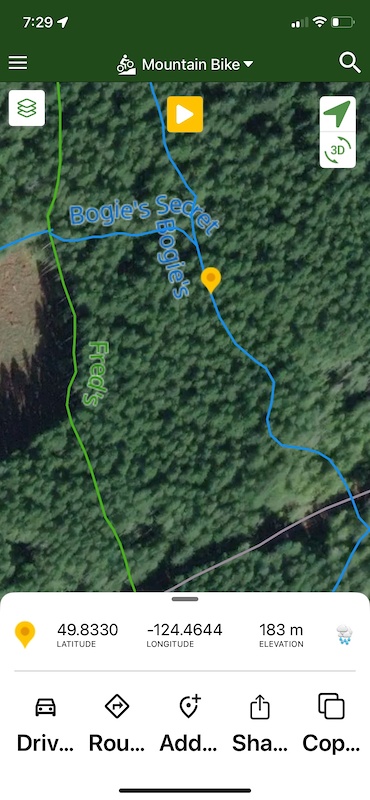
Task: Open the map layers selector
Action: click(x=27, y=108)
